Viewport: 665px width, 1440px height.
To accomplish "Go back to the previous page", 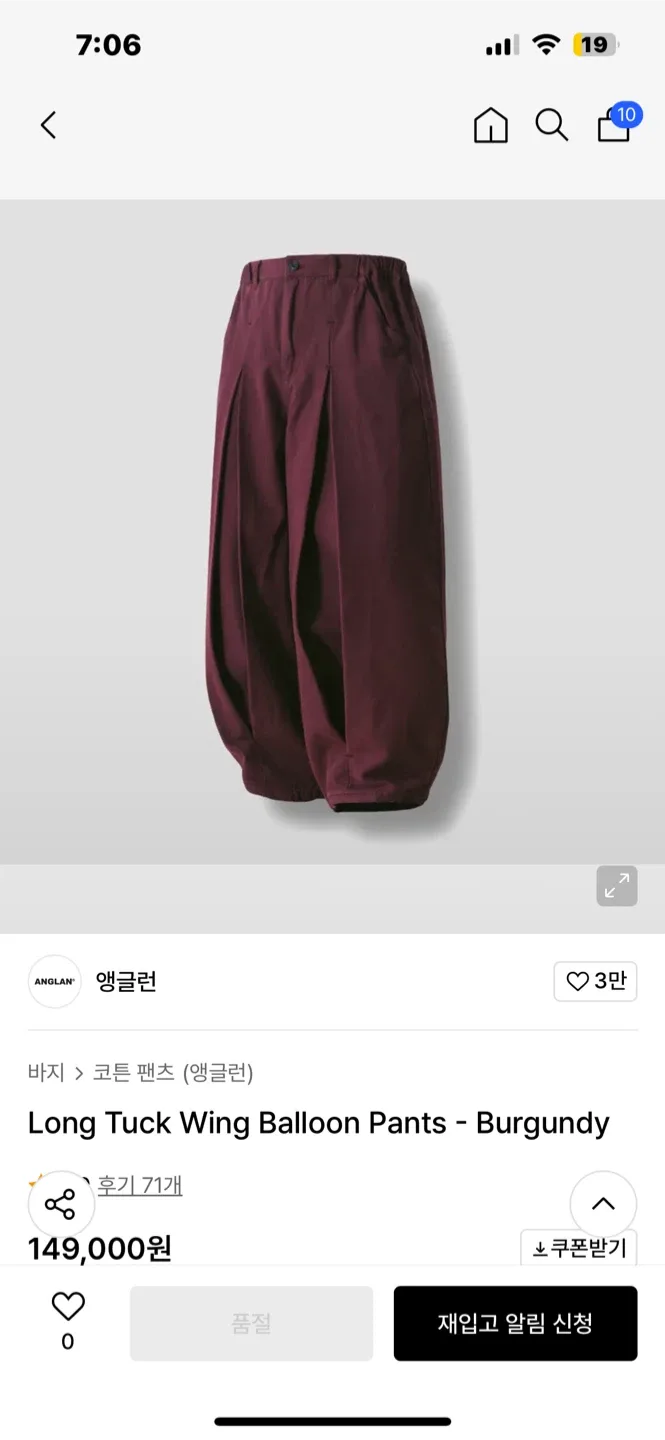I will (48, 125).
